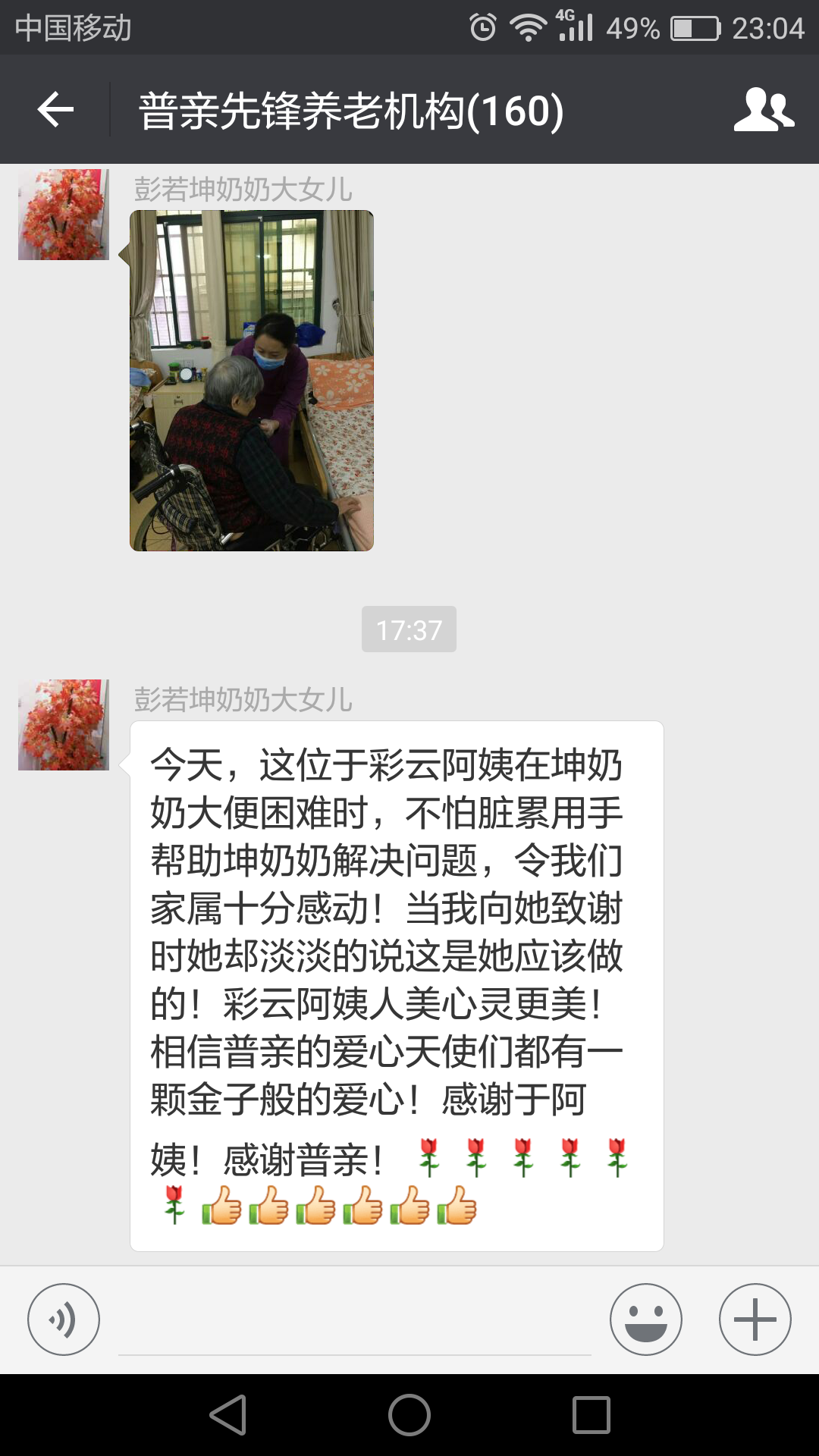Open the photo sent in chat
The height and width of the screenshot is (1456, 819).
(252, 381)
